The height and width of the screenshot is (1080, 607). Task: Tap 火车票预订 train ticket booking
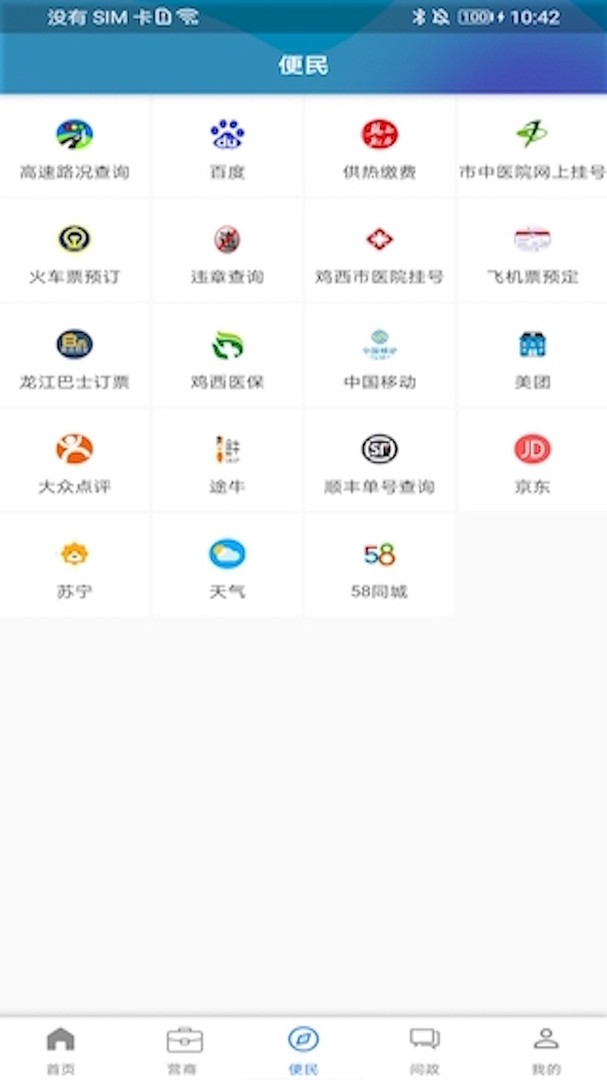pyautogui.click(x=75, y=251)
